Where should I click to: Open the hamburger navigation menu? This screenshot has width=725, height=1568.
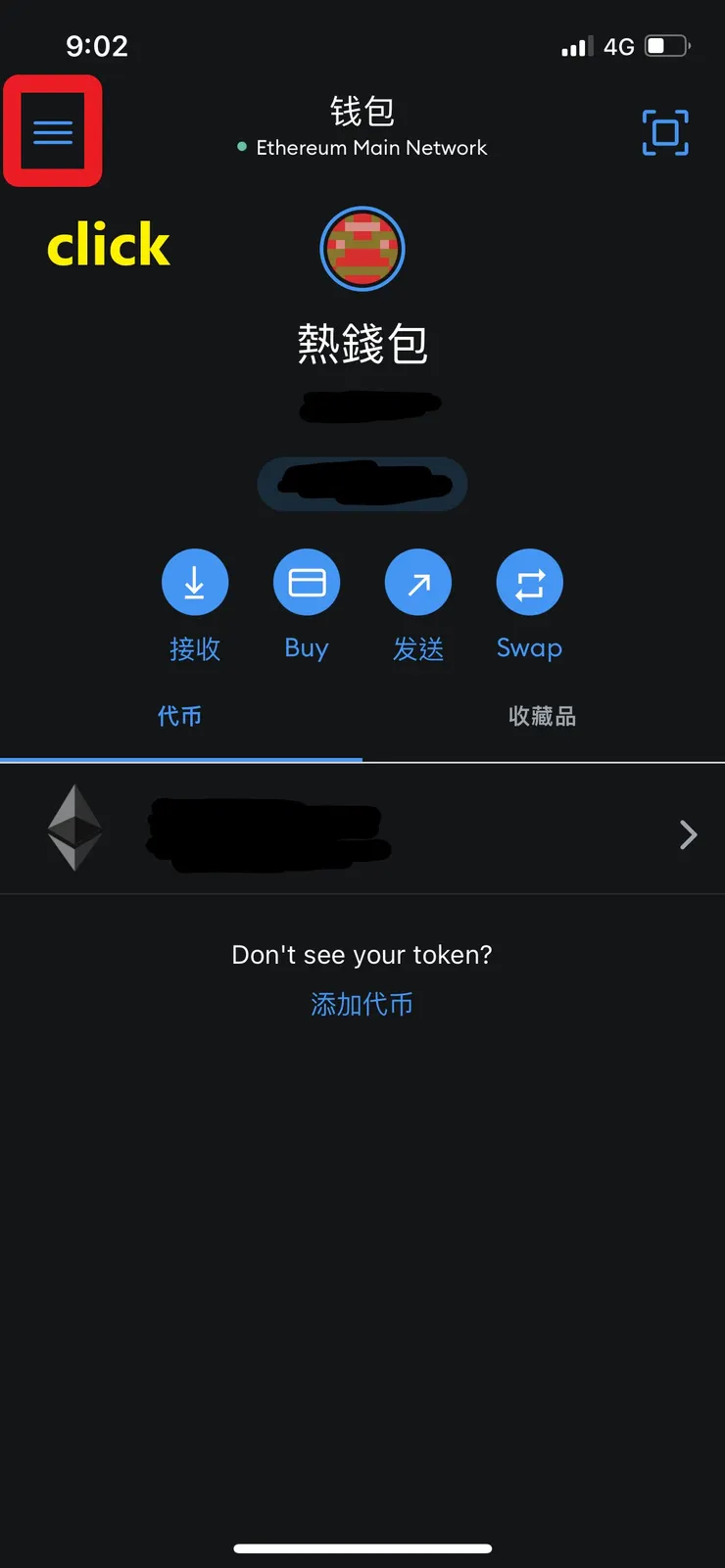tap(53, 131)
